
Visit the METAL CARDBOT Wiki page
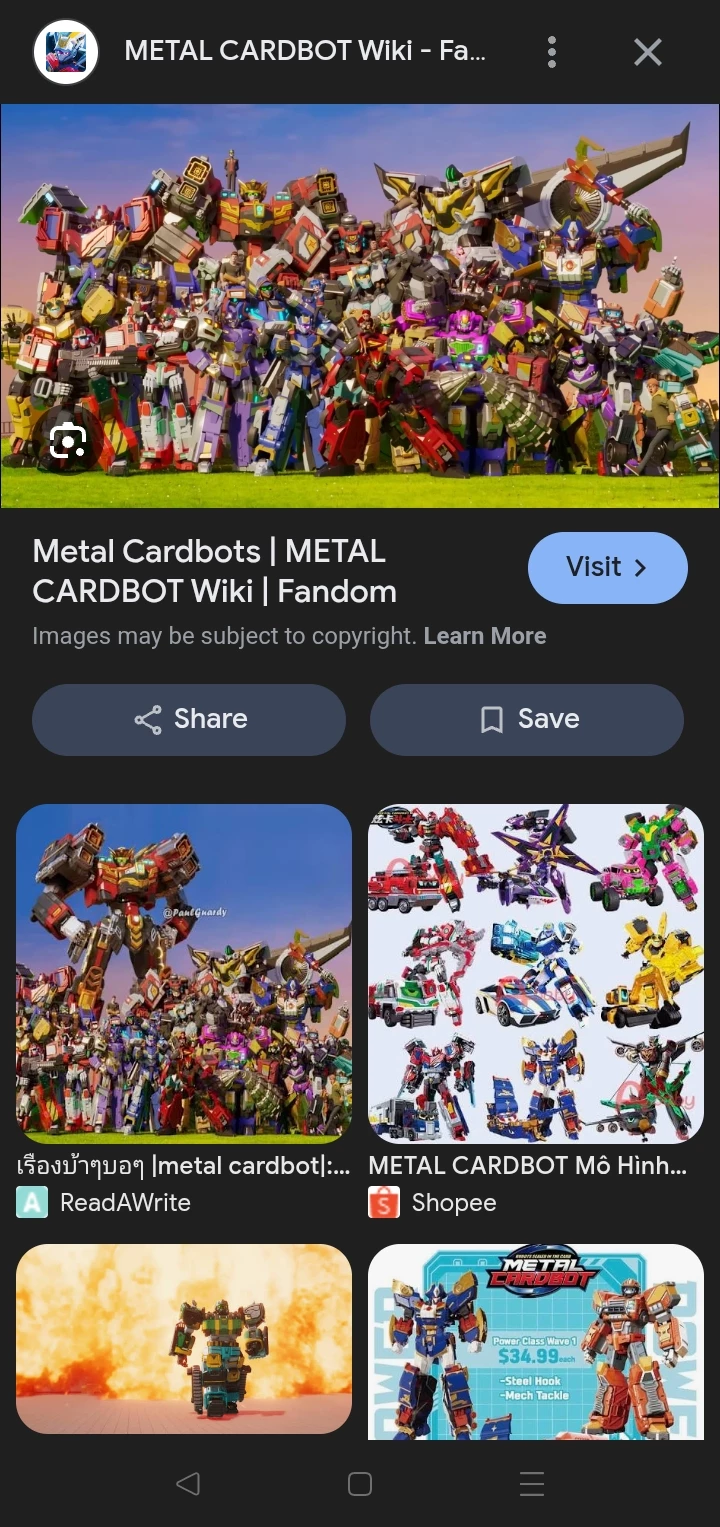607,567
